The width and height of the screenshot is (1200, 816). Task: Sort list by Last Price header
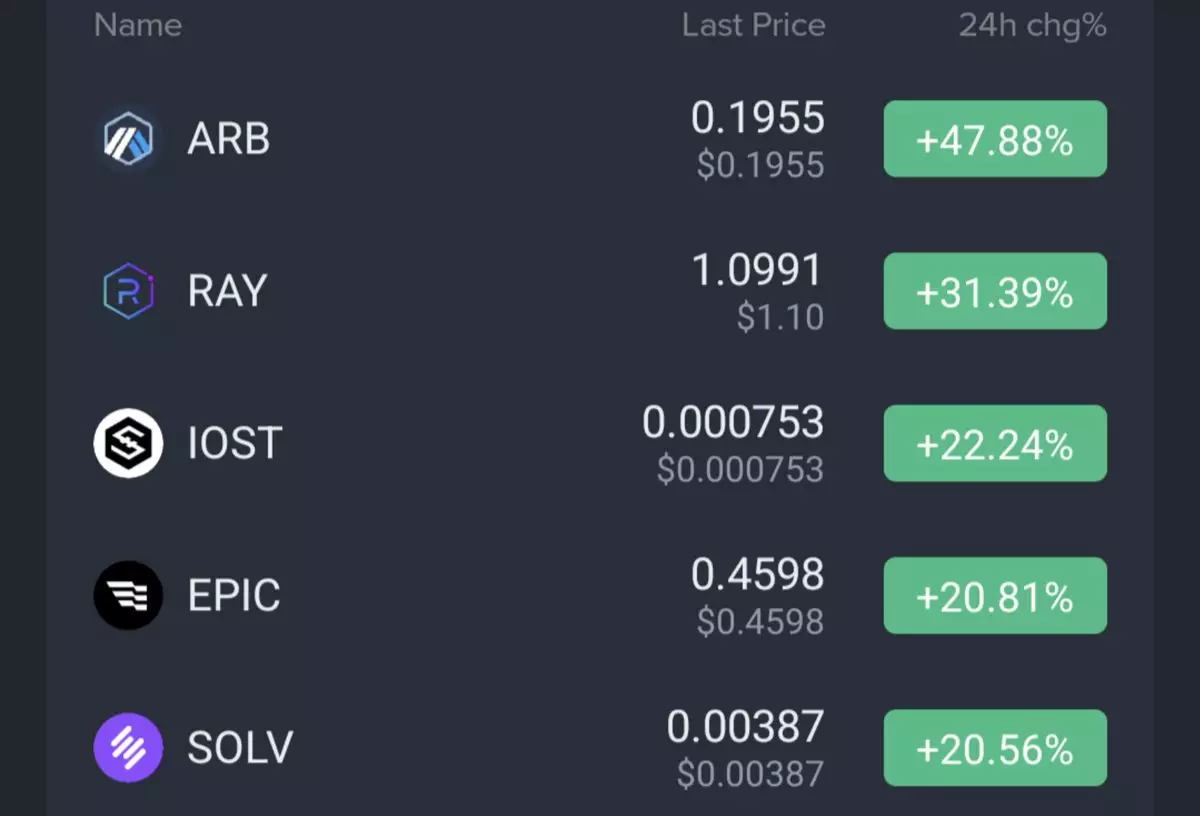pos(753,26)
